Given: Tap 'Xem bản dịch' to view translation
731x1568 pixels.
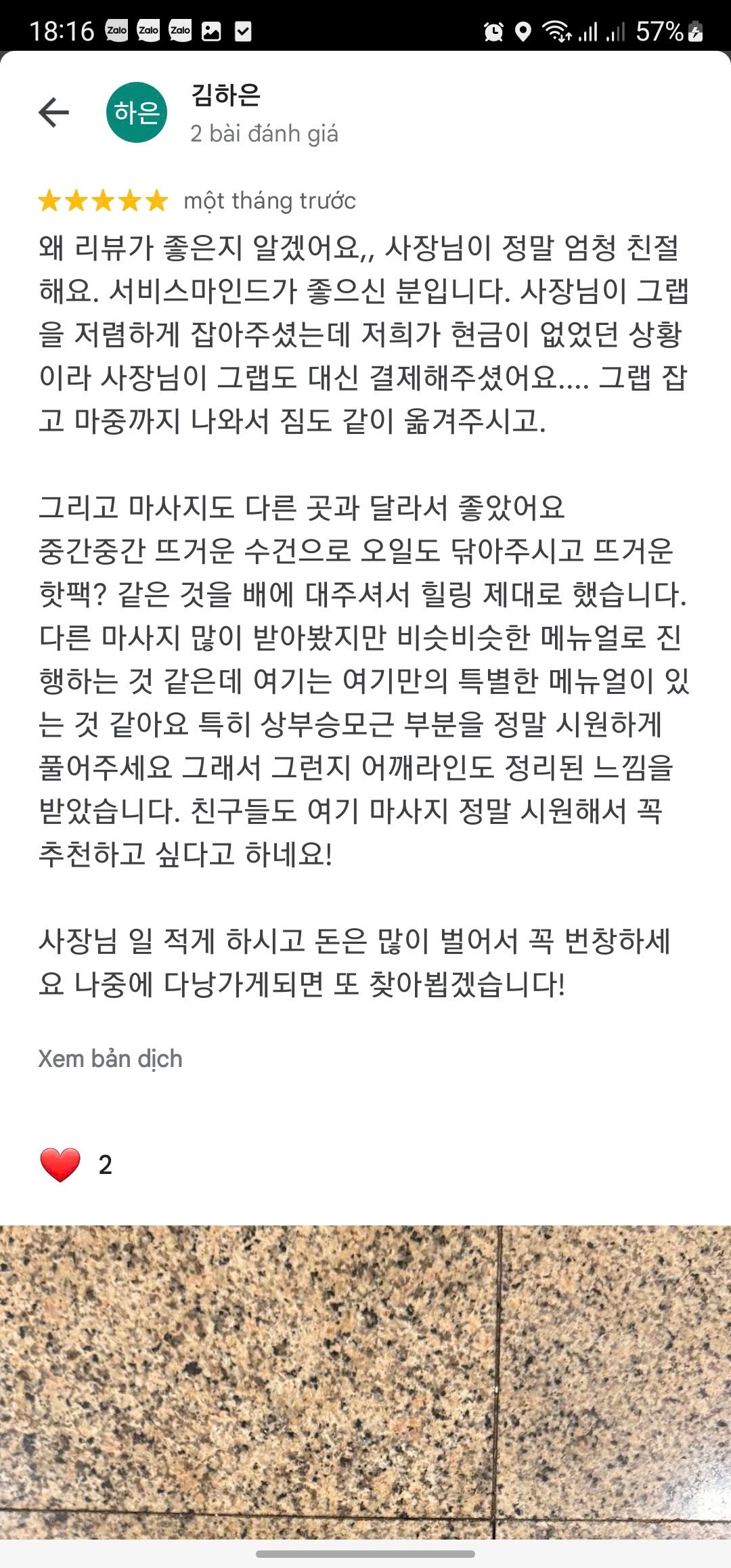Looking at the screenshot, I should (x=110, y=1058).
